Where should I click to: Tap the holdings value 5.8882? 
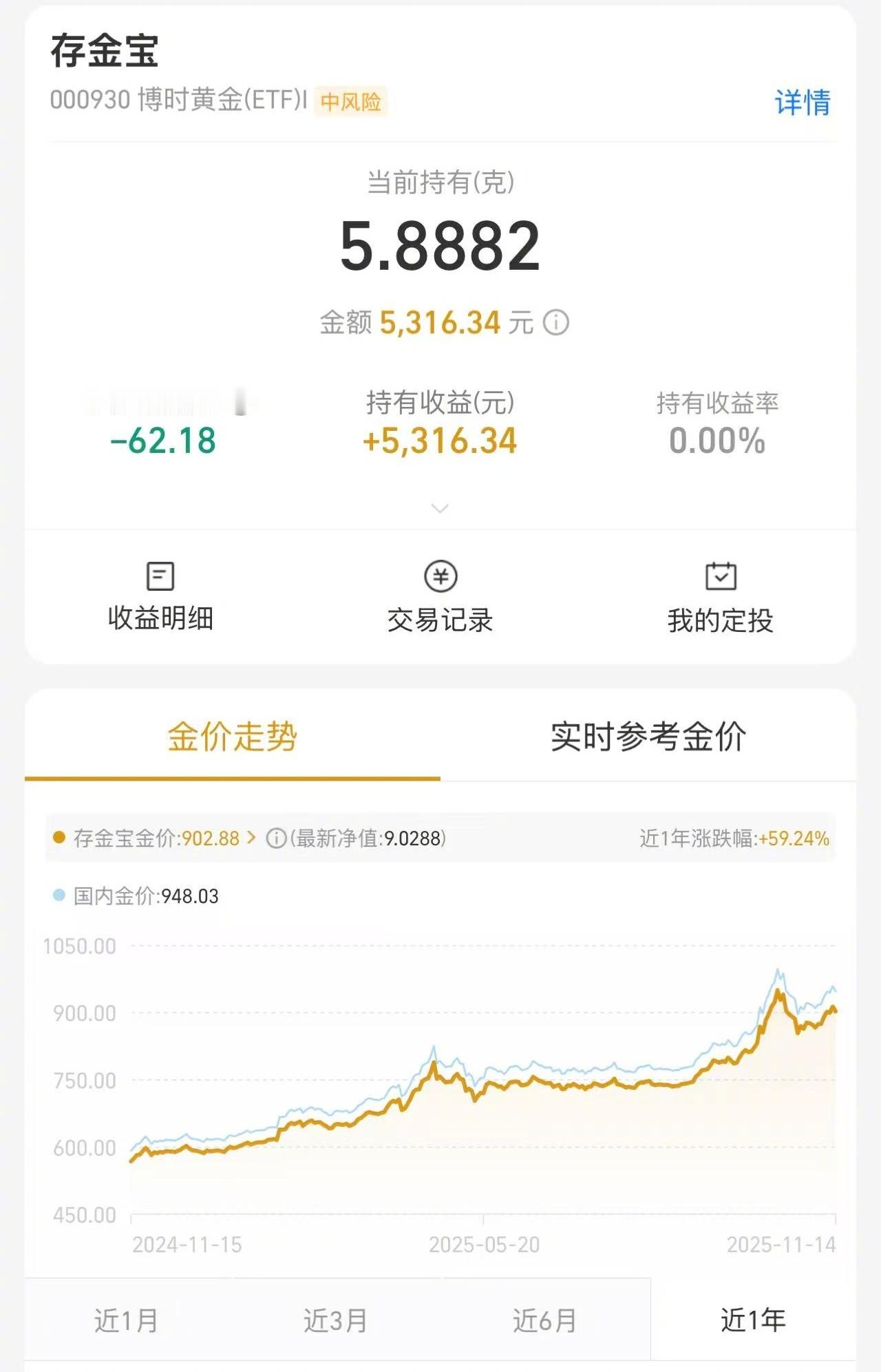pos(440,248)
